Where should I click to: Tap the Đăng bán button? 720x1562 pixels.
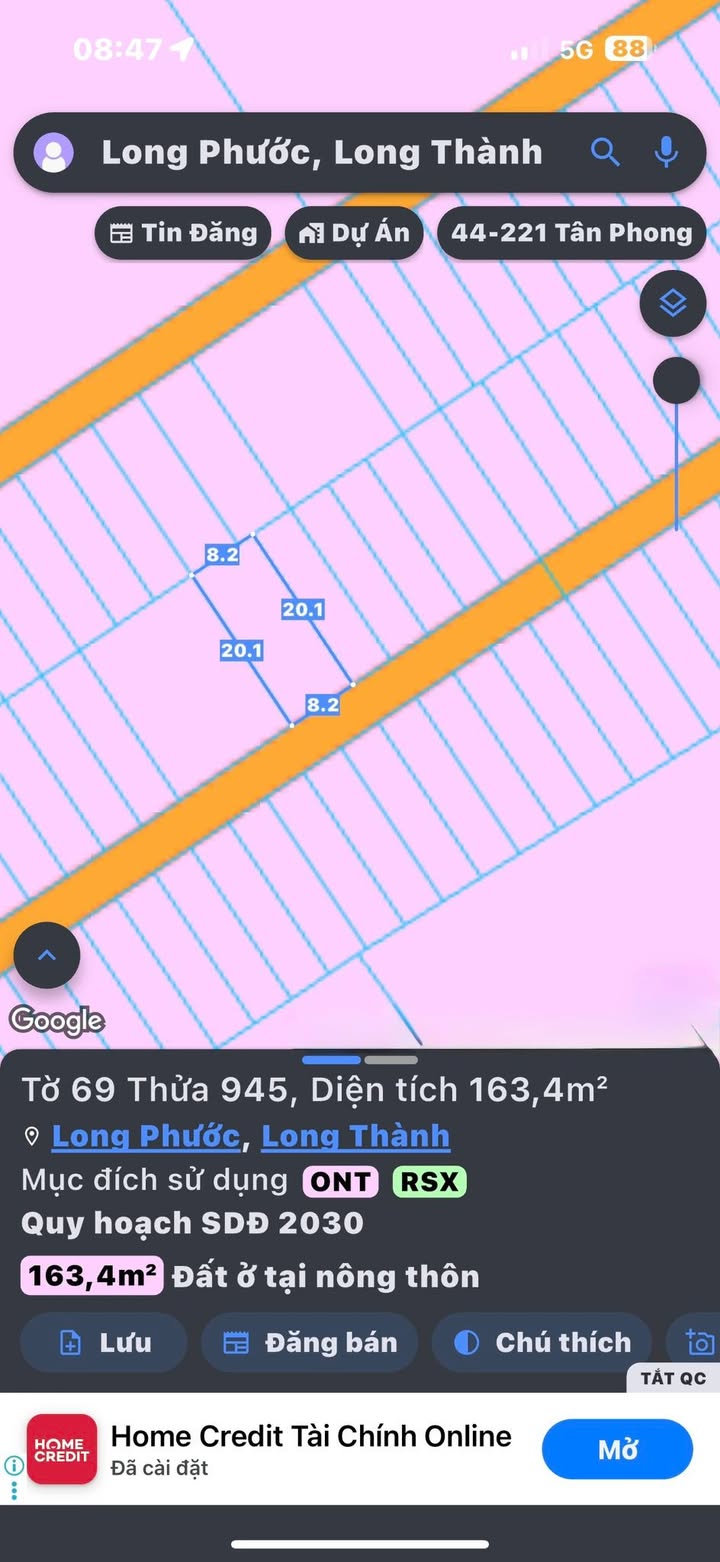click(x=310, y=1342)
